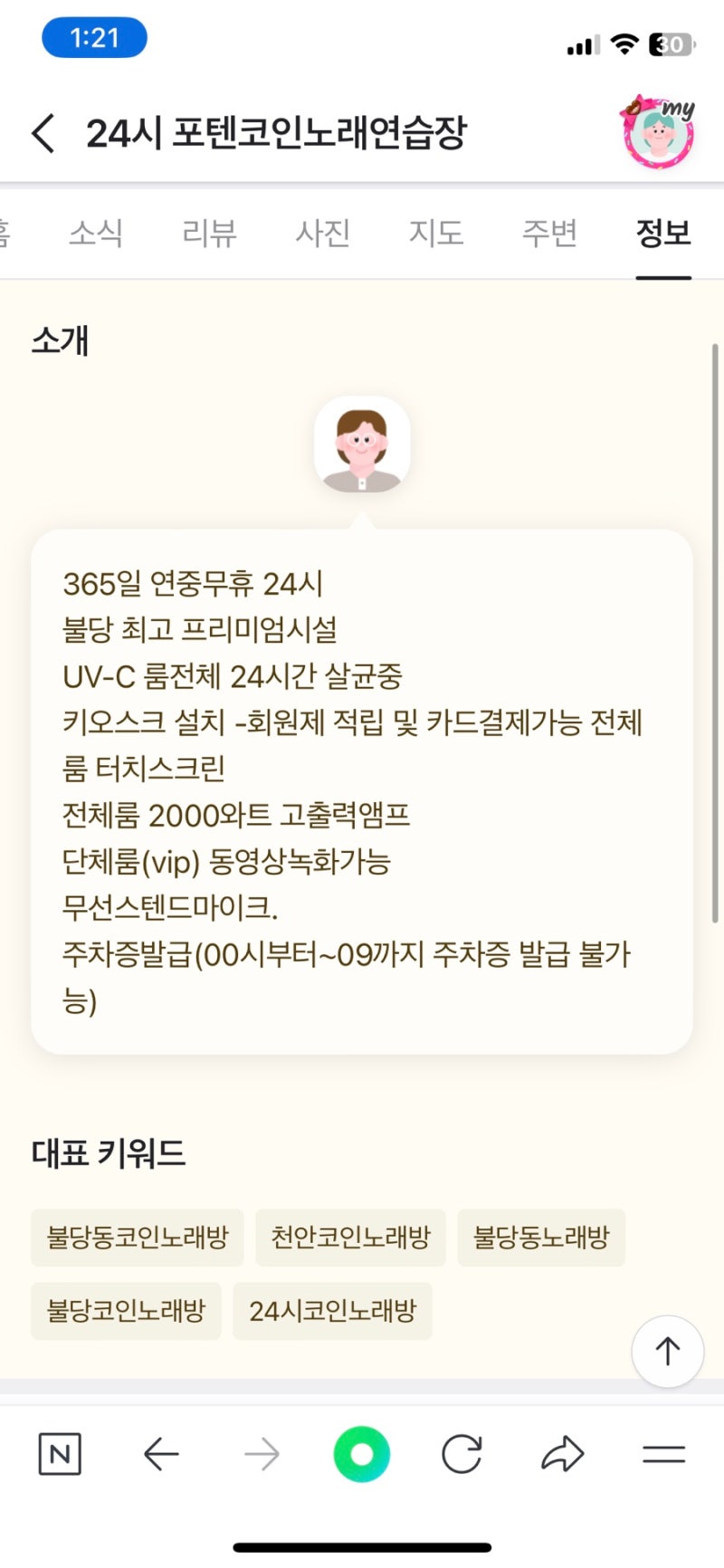The height and width of the screenshot is (1568, 724).
Task: Switch to the 리뷰 tab
Action: pos(207,233)
